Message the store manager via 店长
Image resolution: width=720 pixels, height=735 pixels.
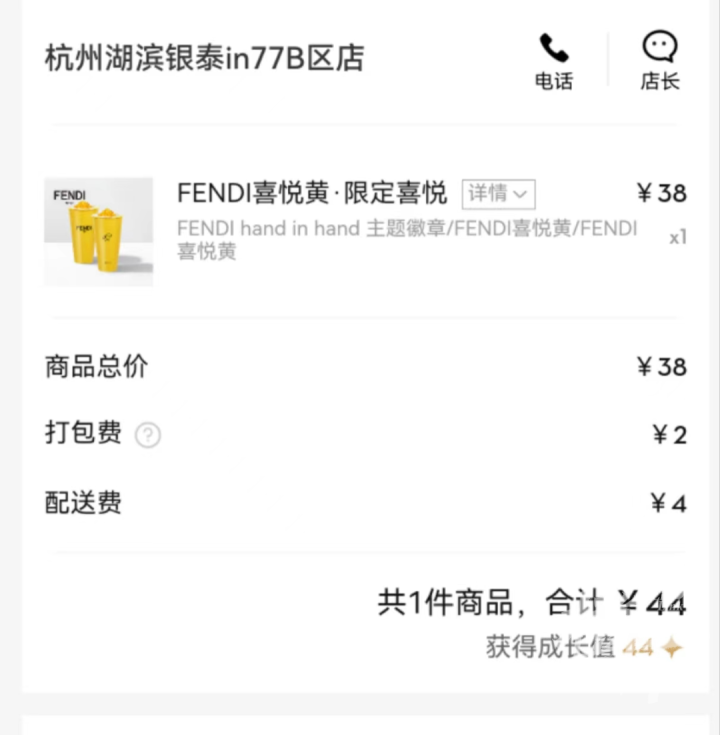tap(659, 60)
